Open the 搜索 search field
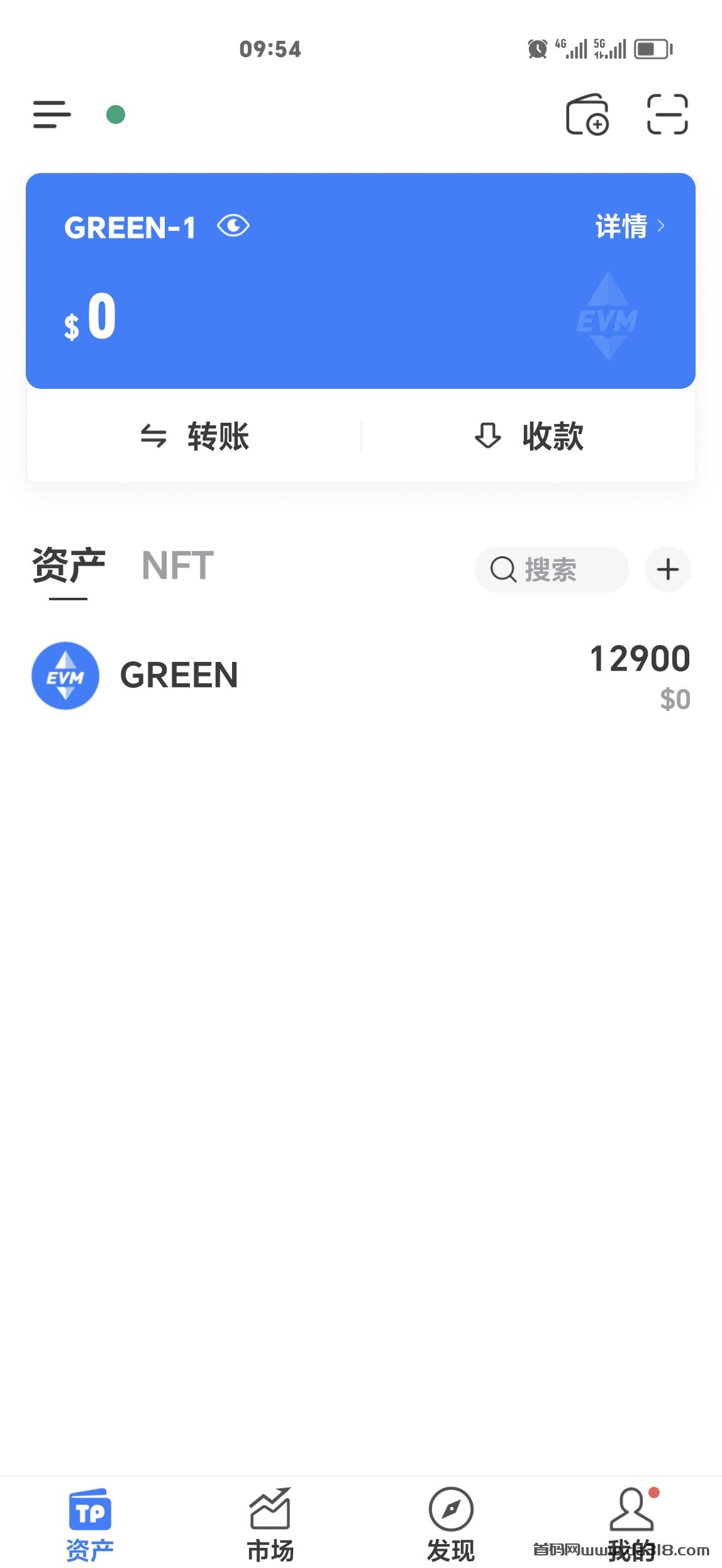722x1568 pixels. 552,569
